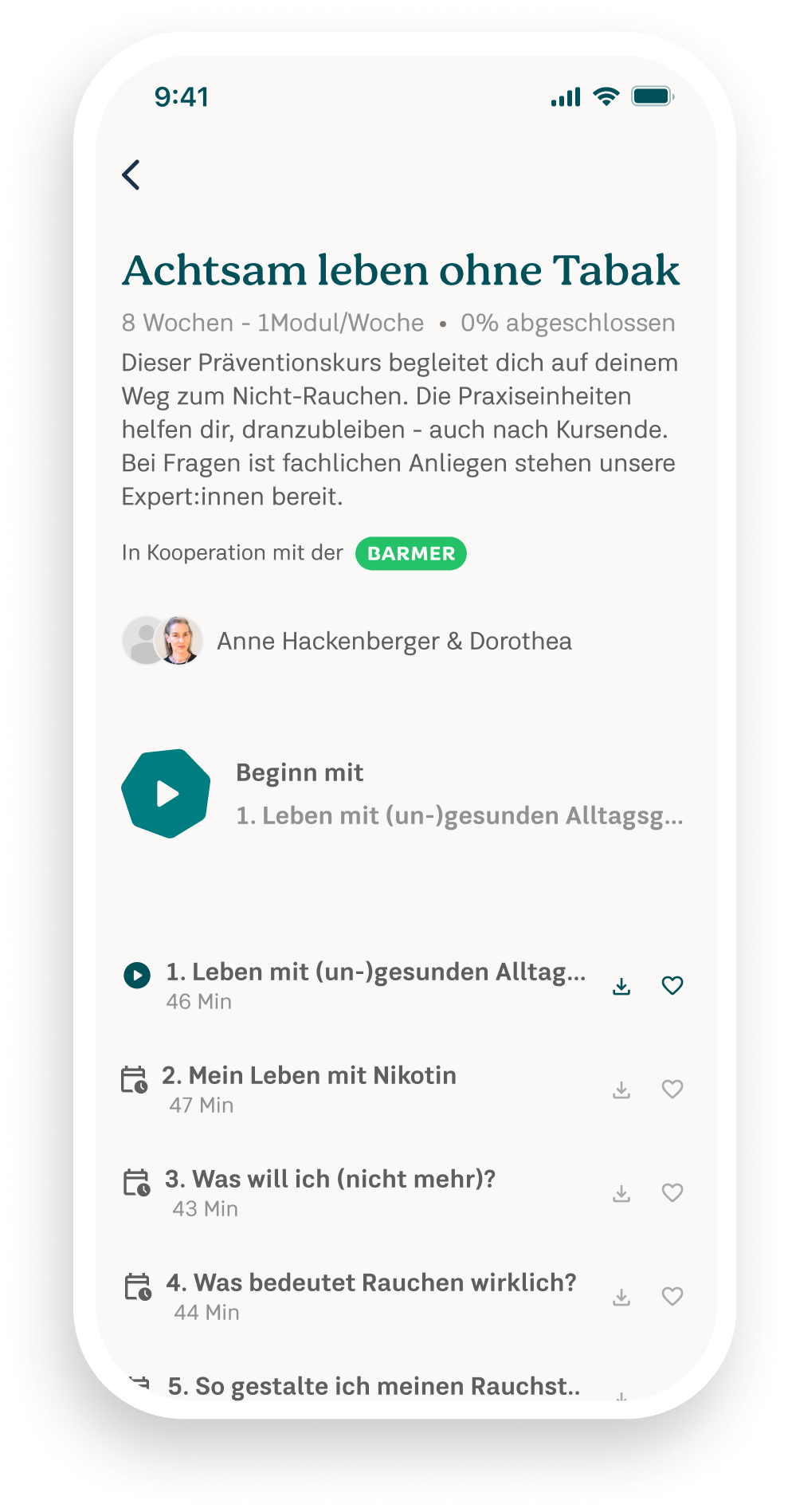Download Mein Leben mit Nikotin
Image resolution: width=788 pixels, height=1512 pixels.
coord(621,1090)
